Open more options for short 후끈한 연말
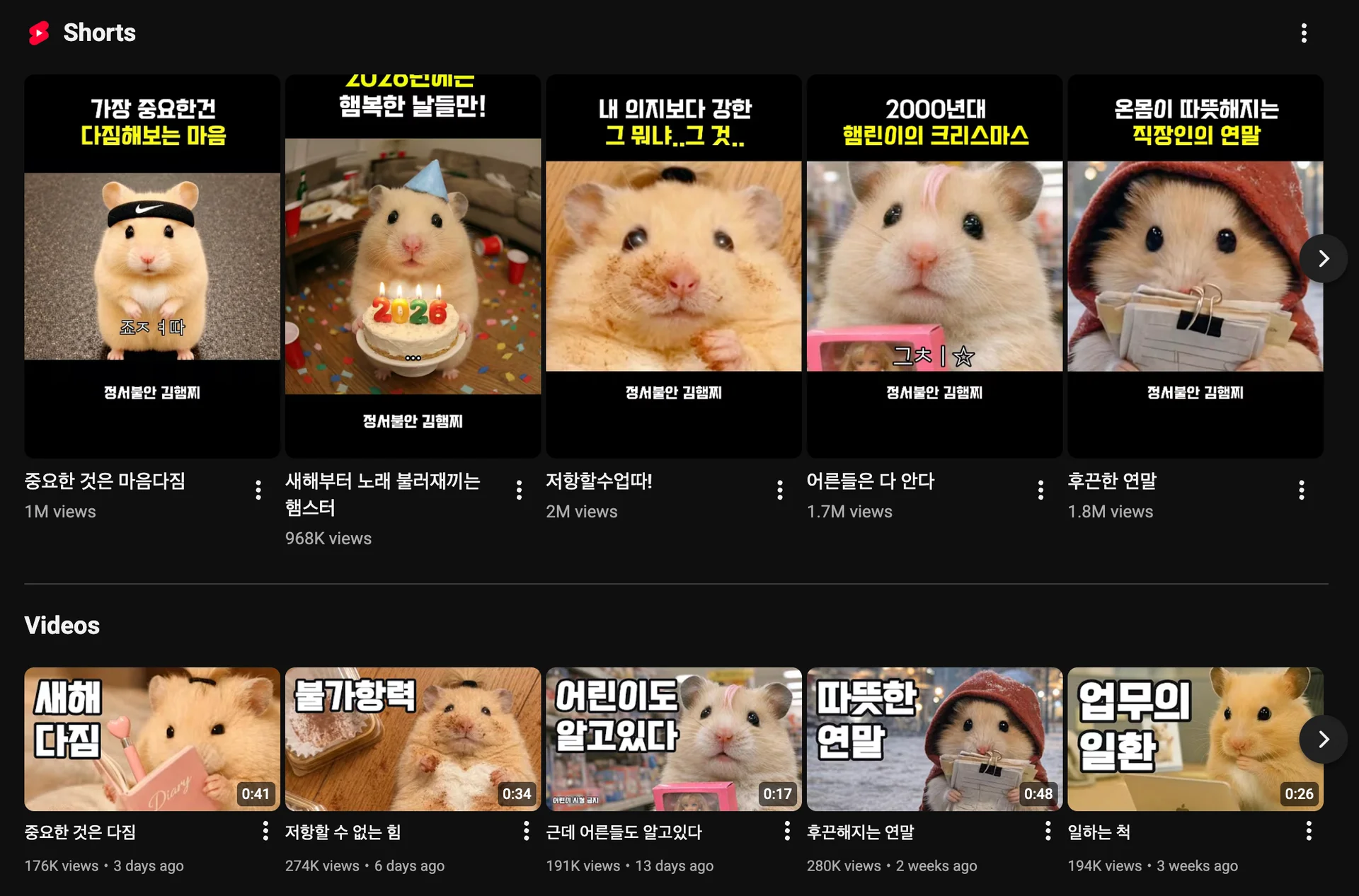Screen dimensions: 1359x896 click(x=1301, y=490)
